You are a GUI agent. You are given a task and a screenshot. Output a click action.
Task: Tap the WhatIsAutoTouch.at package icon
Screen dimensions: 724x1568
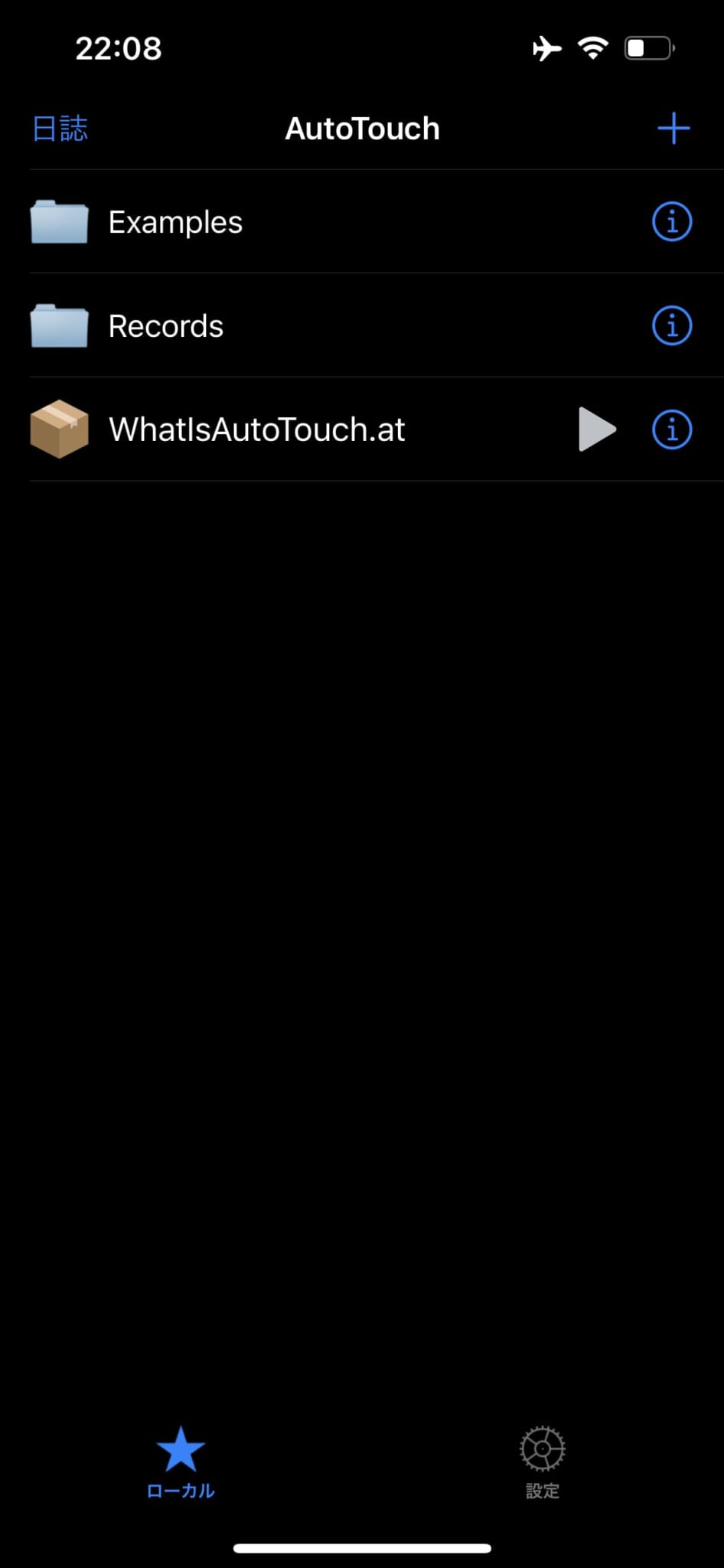60,430
